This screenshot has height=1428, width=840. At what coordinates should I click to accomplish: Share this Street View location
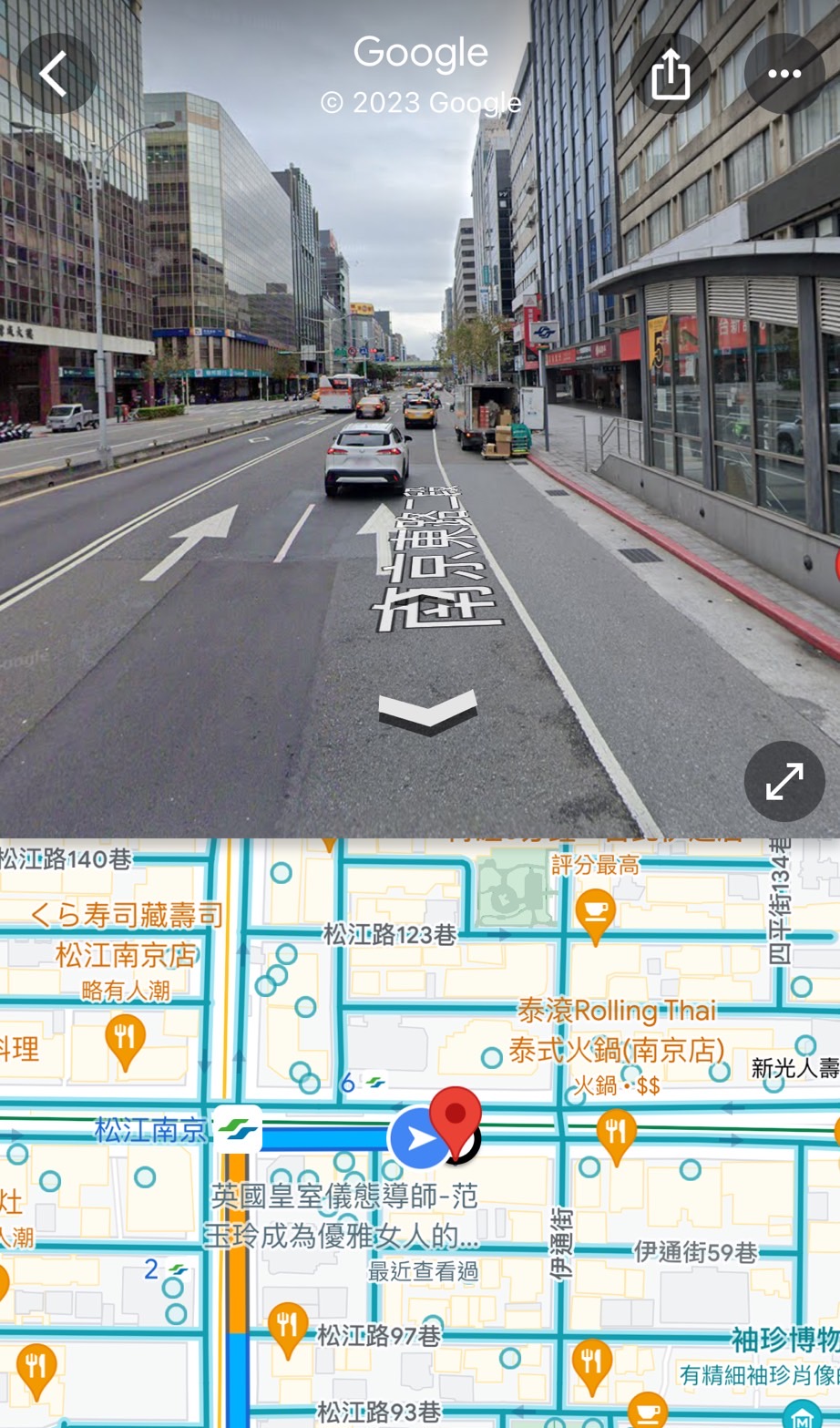click(671, 74)
